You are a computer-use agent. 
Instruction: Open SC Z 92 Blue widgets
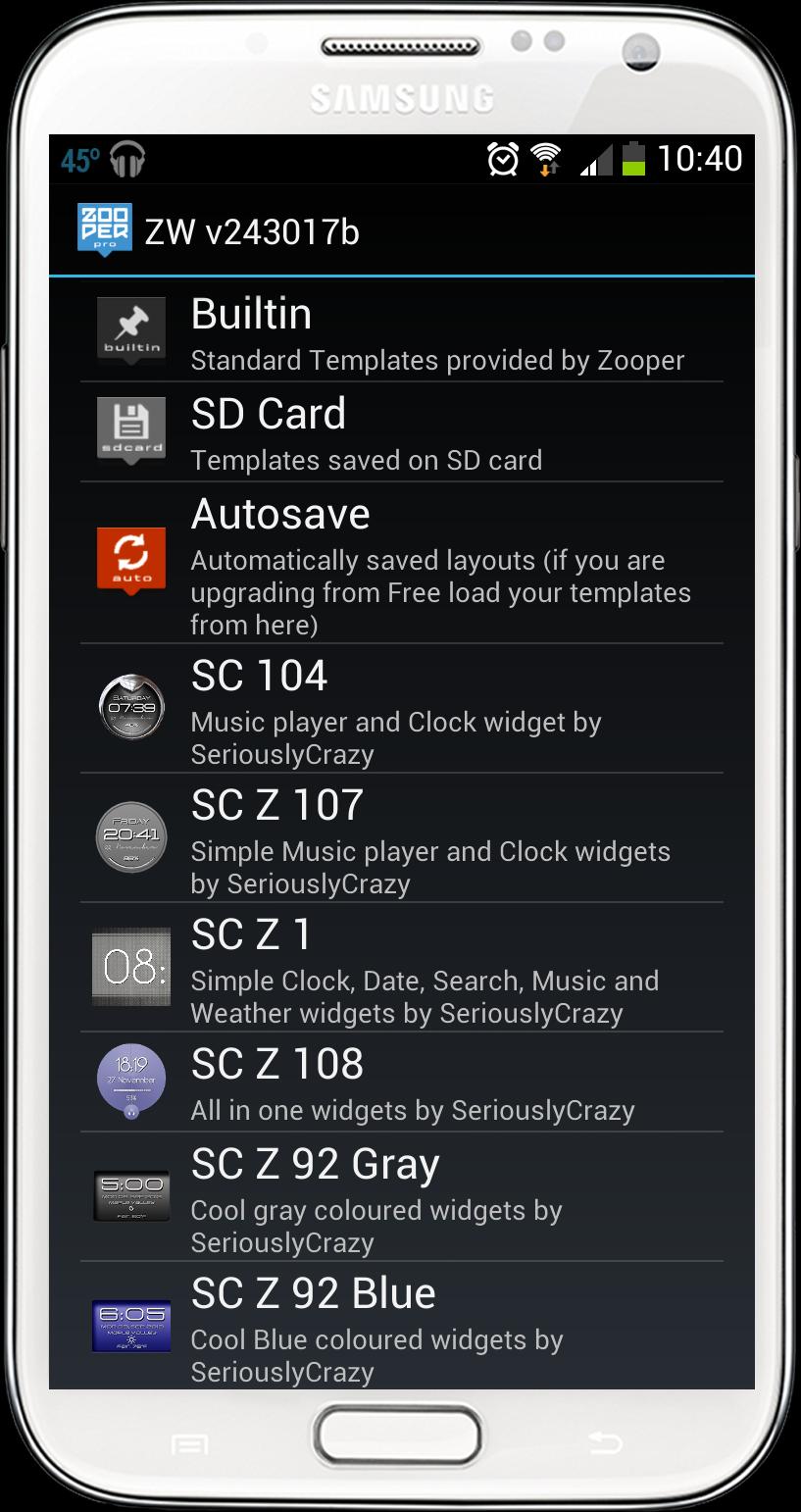pos(401,1326)
